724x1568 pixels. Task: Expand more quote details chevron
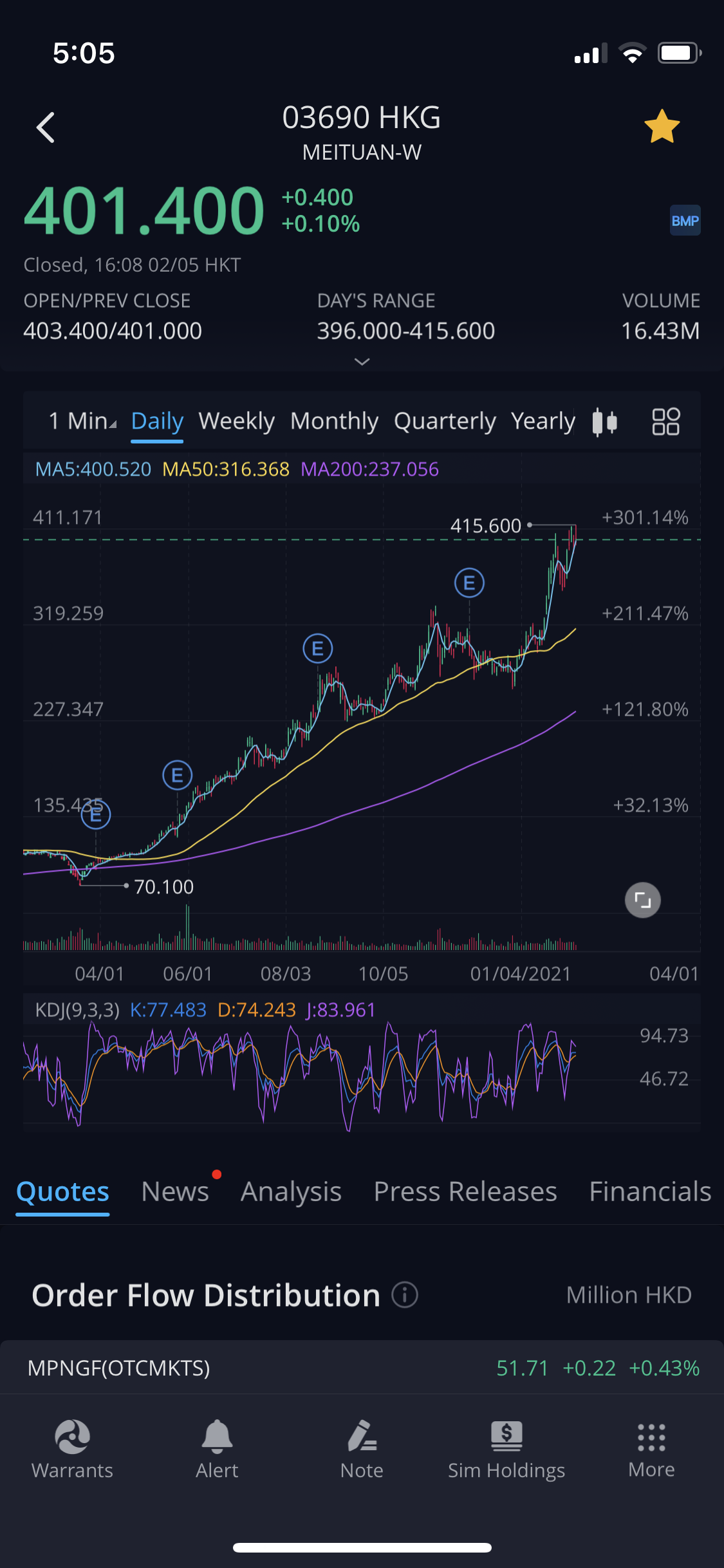tap(362, 362)
